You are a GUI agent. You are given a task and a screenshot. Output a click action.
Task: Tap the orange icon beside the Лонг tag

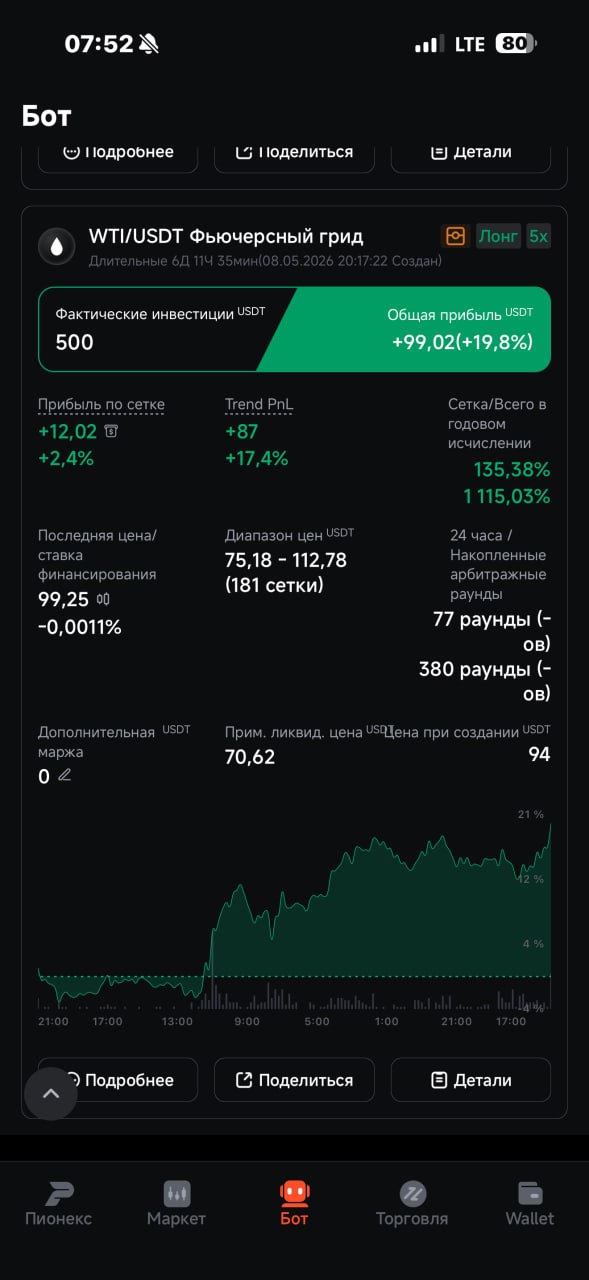pyautogui.click(x=455, y=236)
